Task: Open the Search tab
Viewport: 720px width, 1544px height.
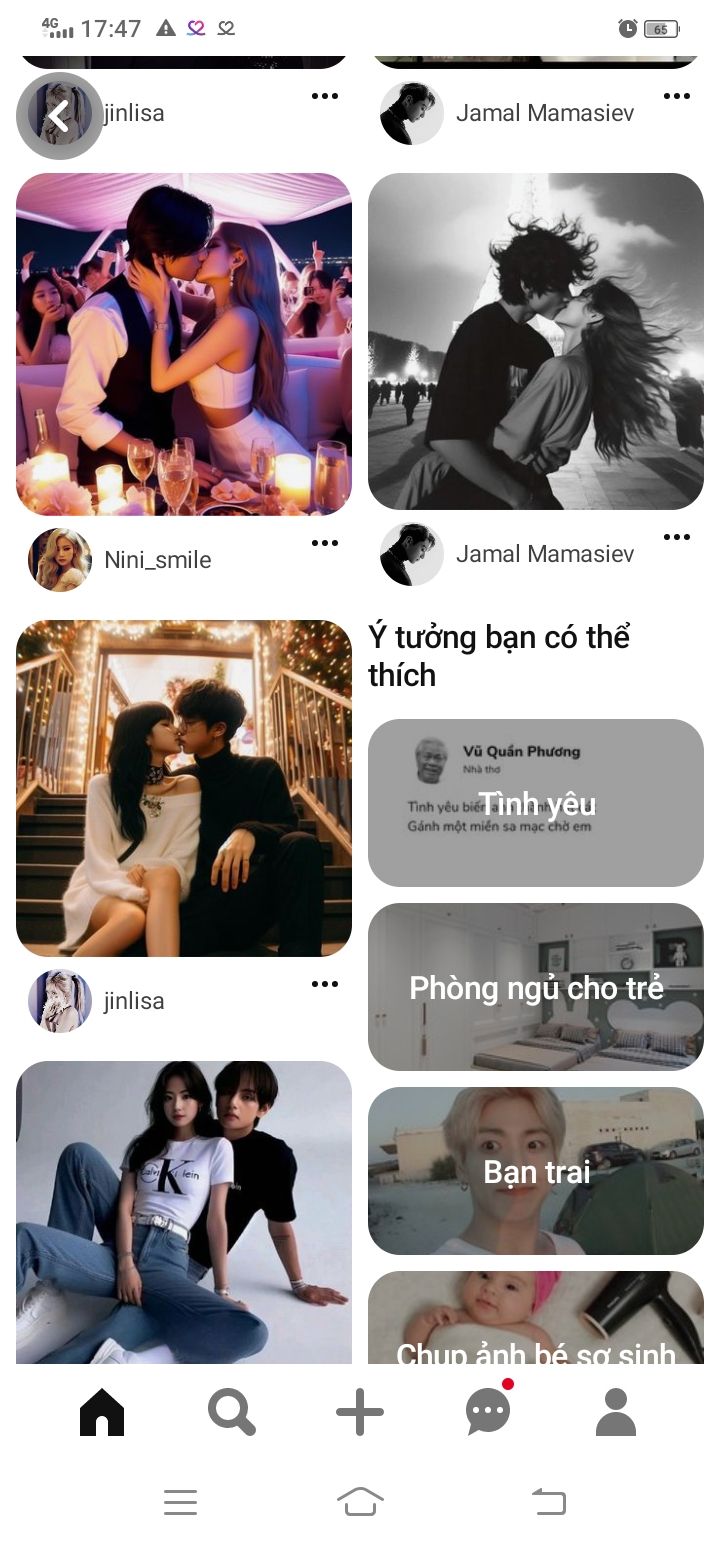Action: [x=232, y=1412]
